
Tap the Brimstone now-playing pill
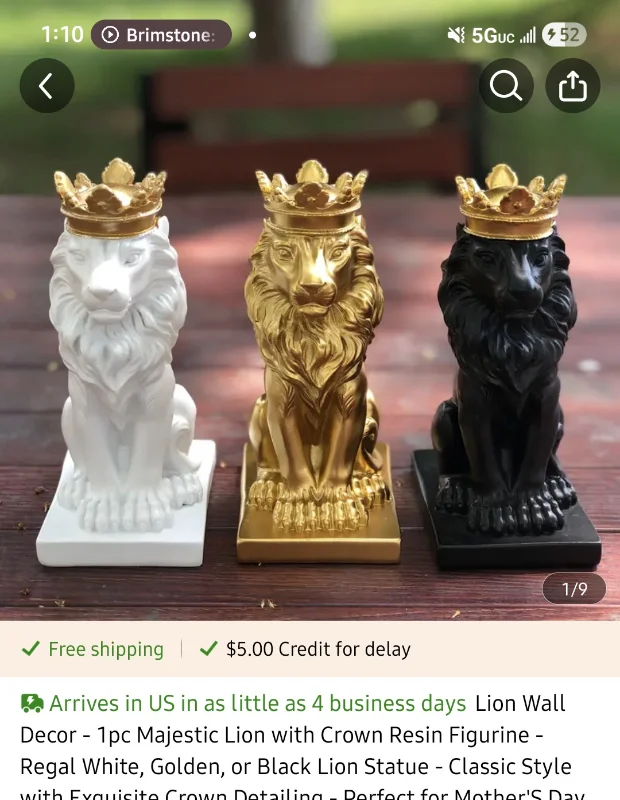[x=161, y=35]
